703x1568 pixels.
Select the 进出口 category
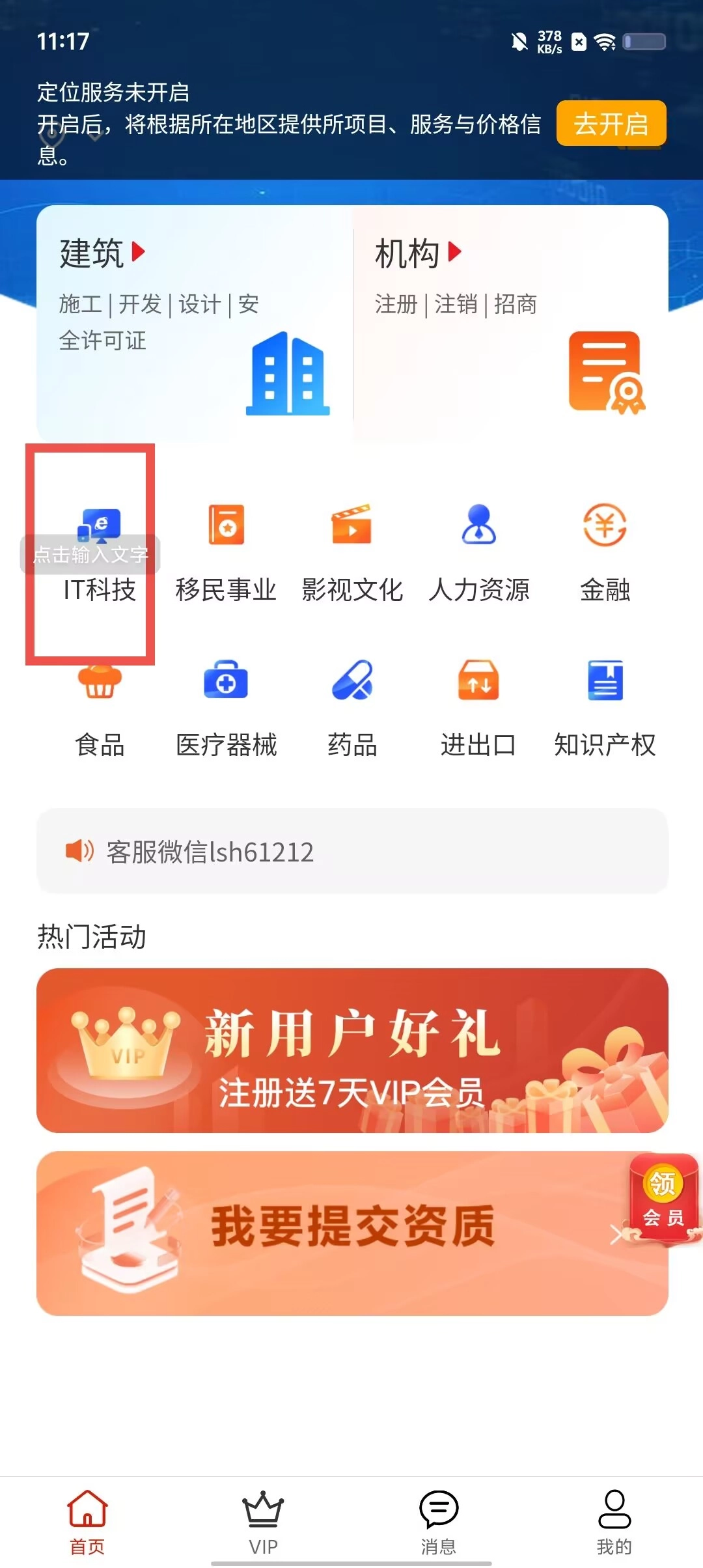pos(478,710)
